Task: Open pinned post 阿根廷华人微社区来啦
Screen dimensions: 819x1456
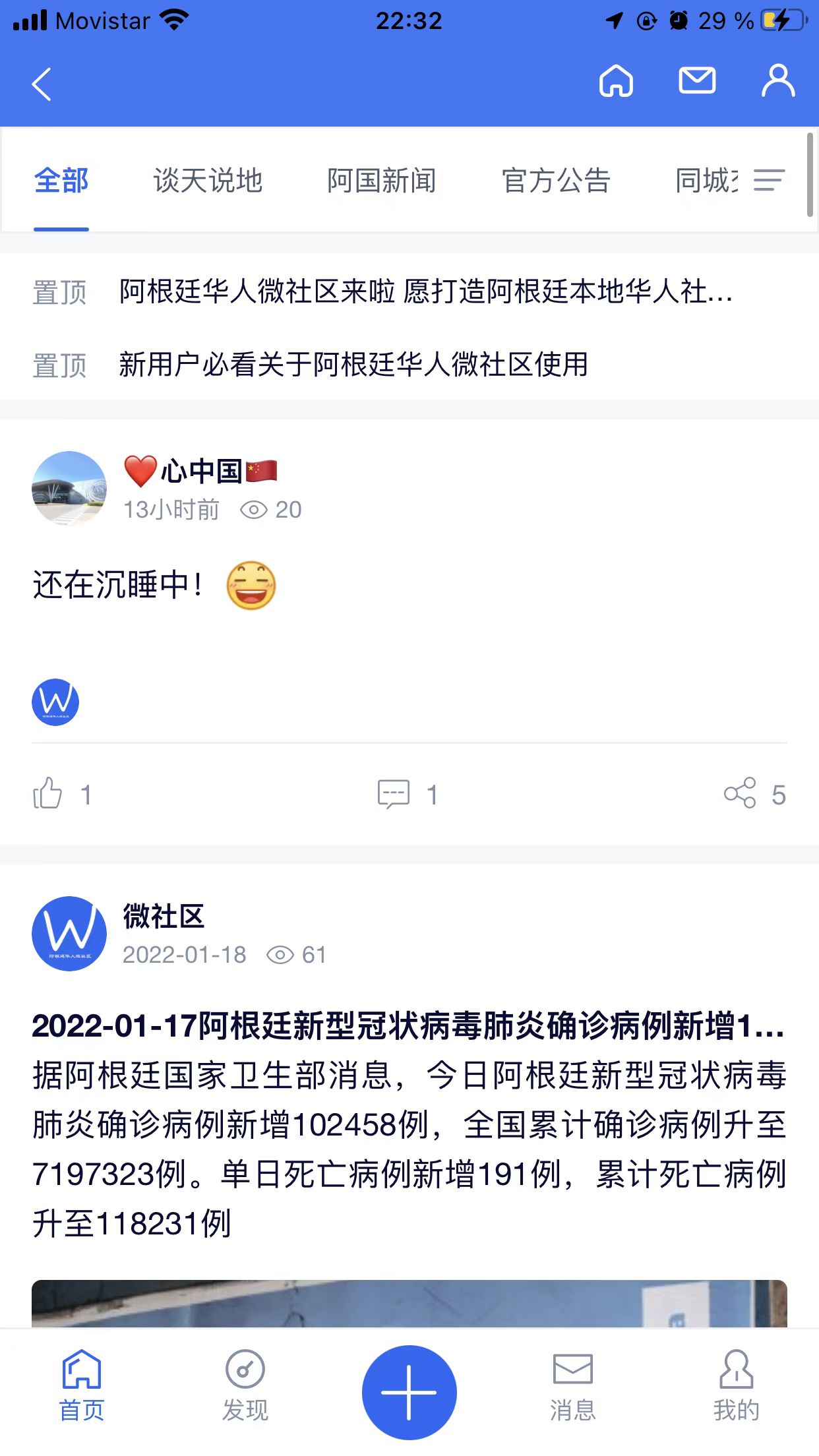Action: point(425,291)
